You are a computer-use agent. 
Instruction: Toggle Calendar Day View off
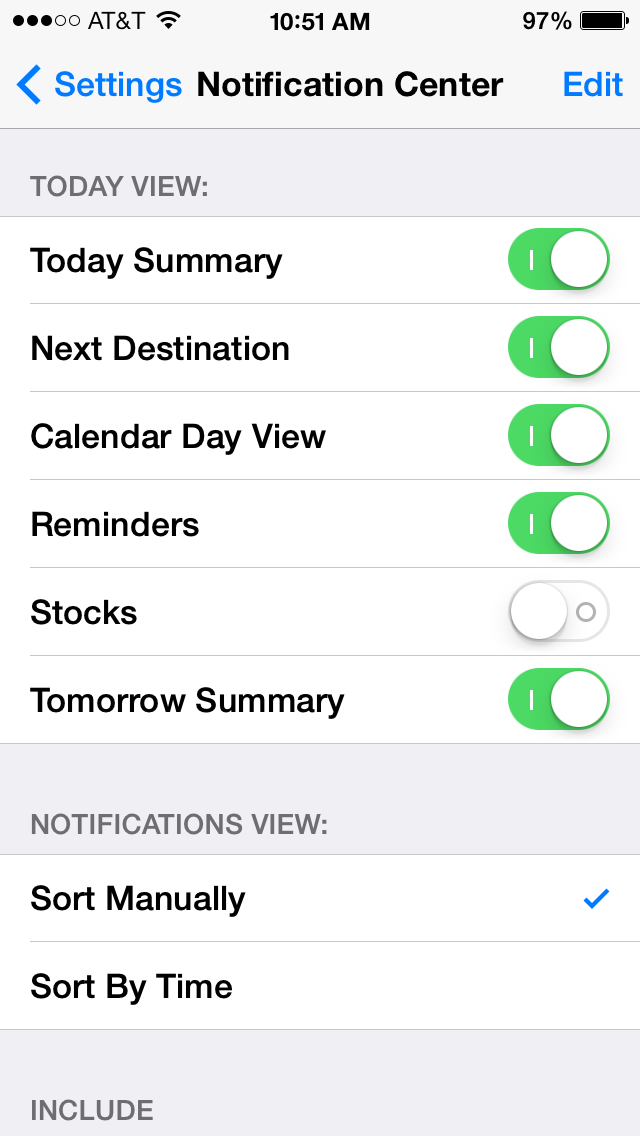(x=559, y=435)
